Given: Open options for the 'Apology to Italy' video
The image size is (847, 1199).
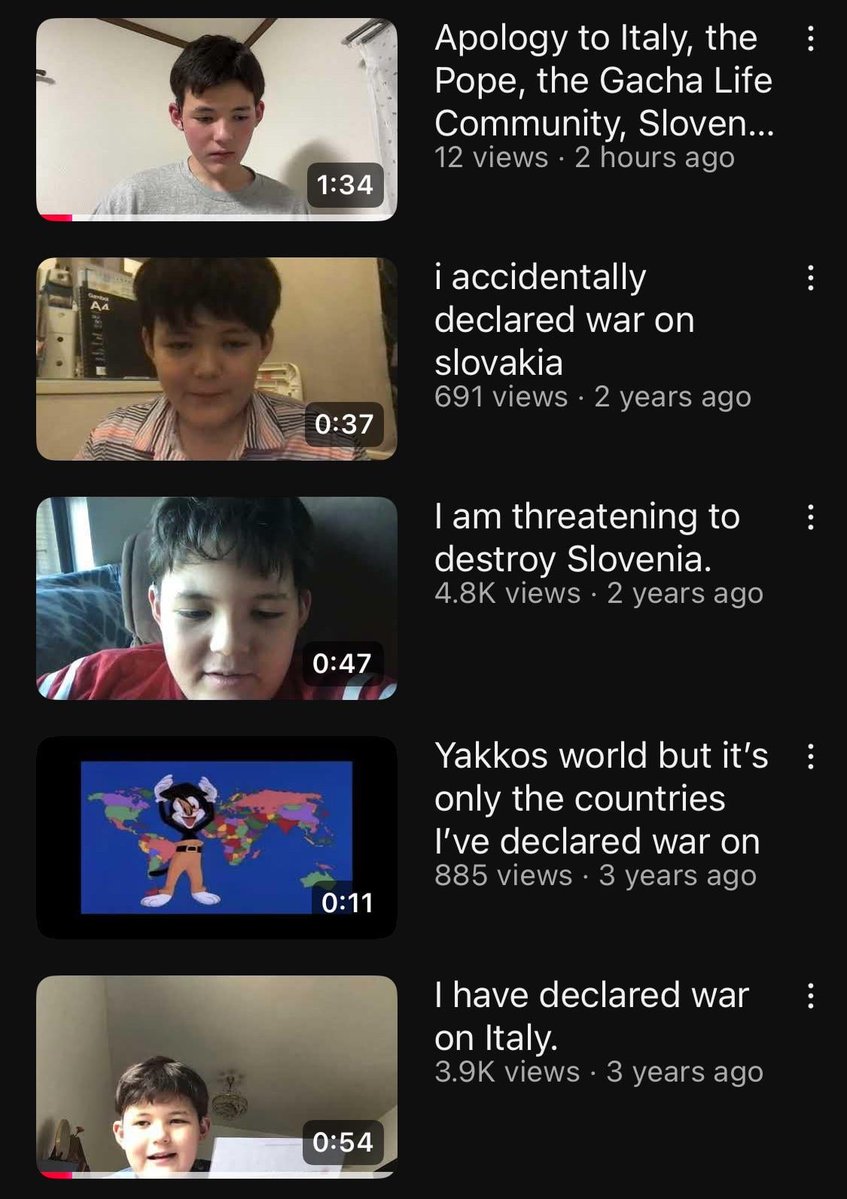Looking at the screenshot, I should tap(810, 39).
